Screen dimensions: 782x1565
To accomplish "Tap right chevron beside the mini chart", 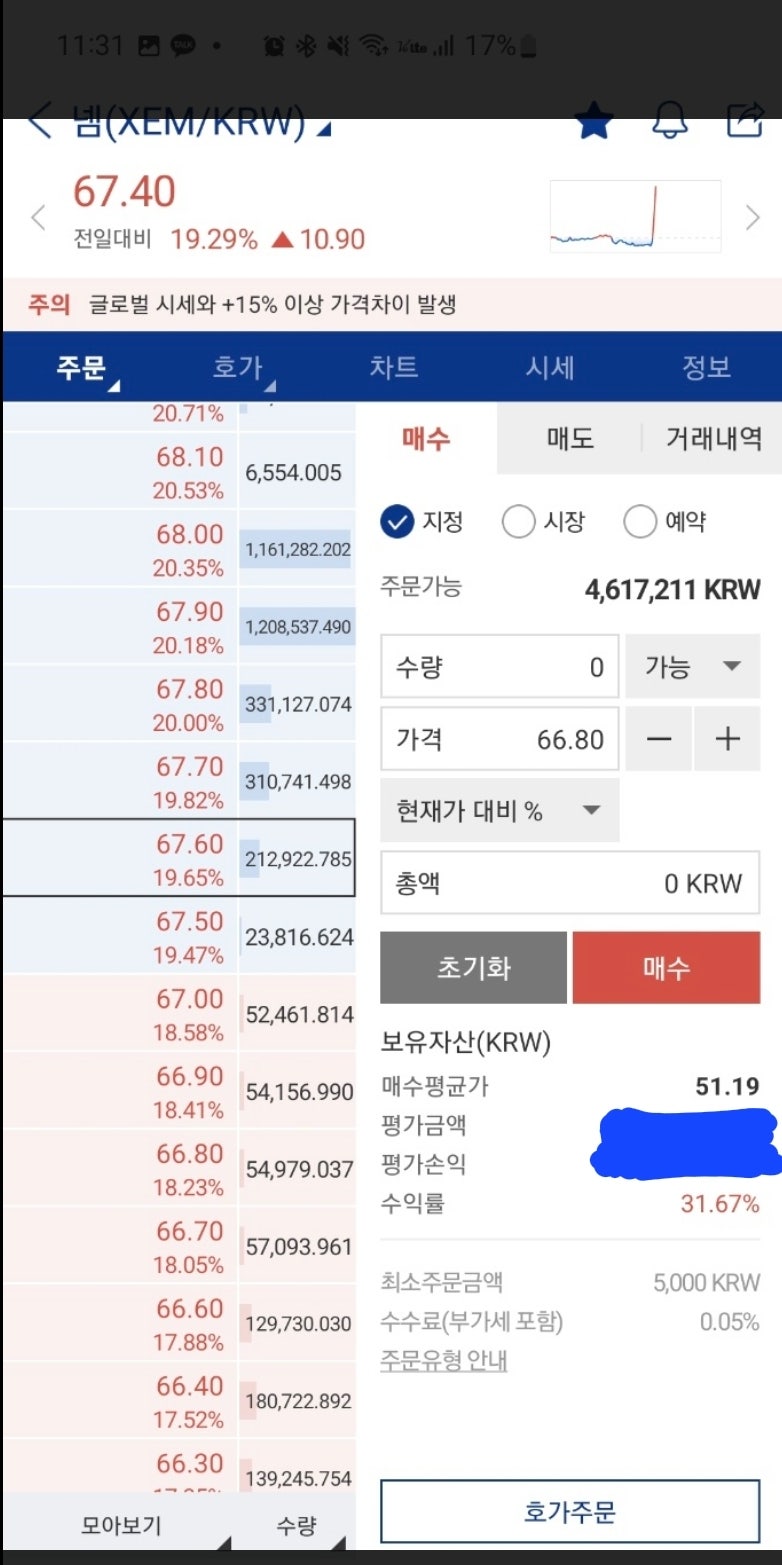I will [x=751, y=217].
